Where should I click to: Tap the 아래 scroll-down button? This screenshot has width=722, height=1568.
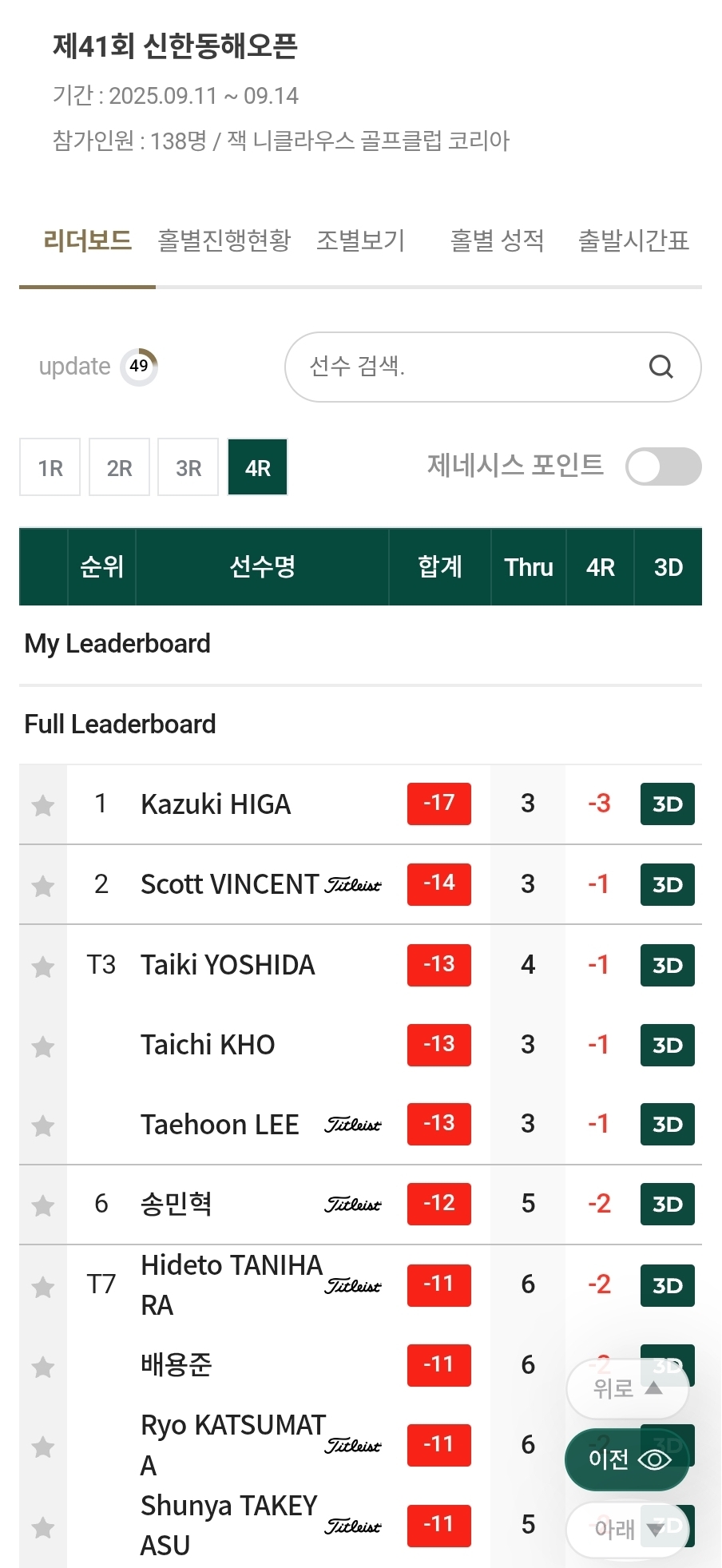(628, 1529)
